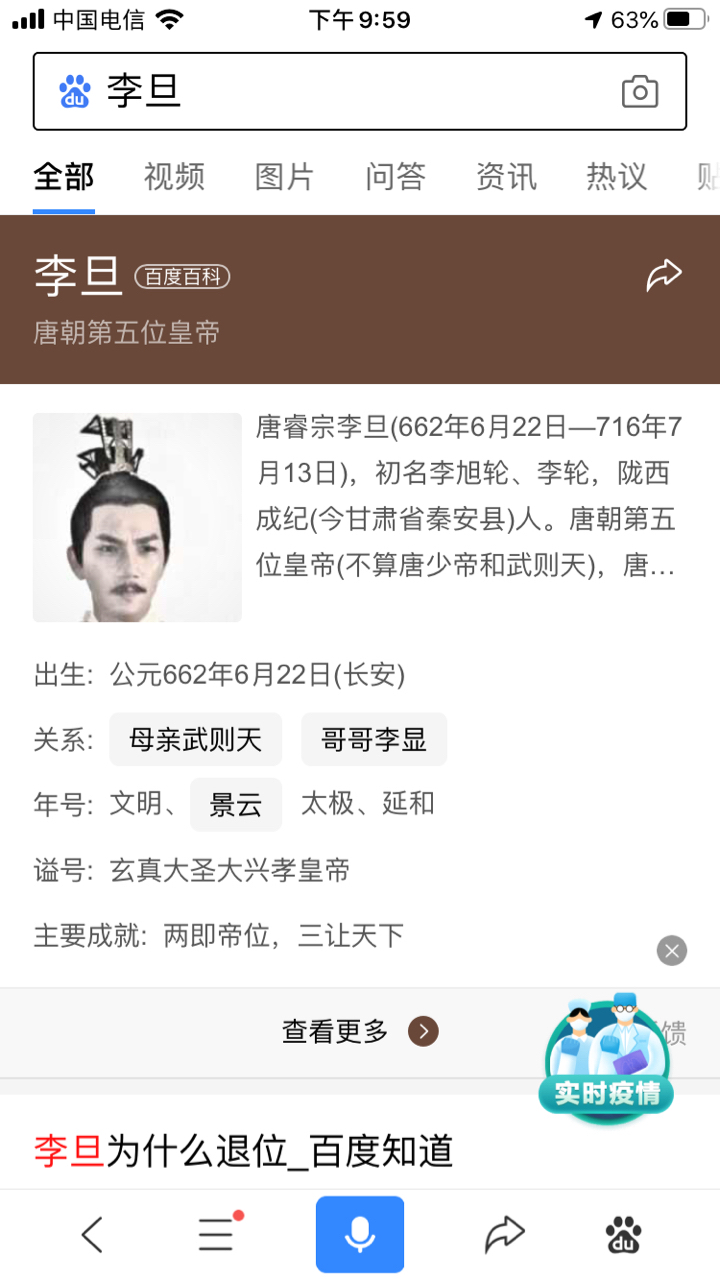Open the 李旦为什么退位 search result

[x=244, y=1151]
